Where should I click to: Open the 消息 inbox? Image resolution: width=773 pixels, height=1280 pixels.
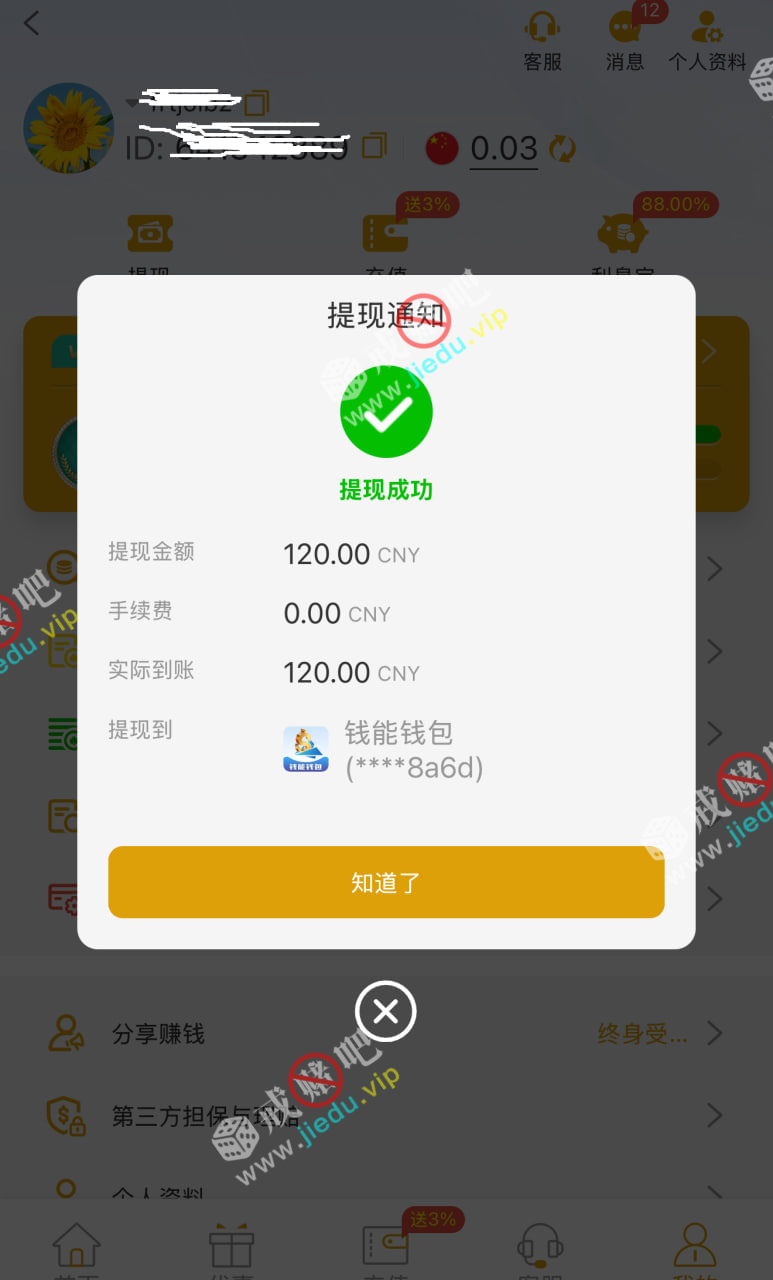[x=625, y=41]
